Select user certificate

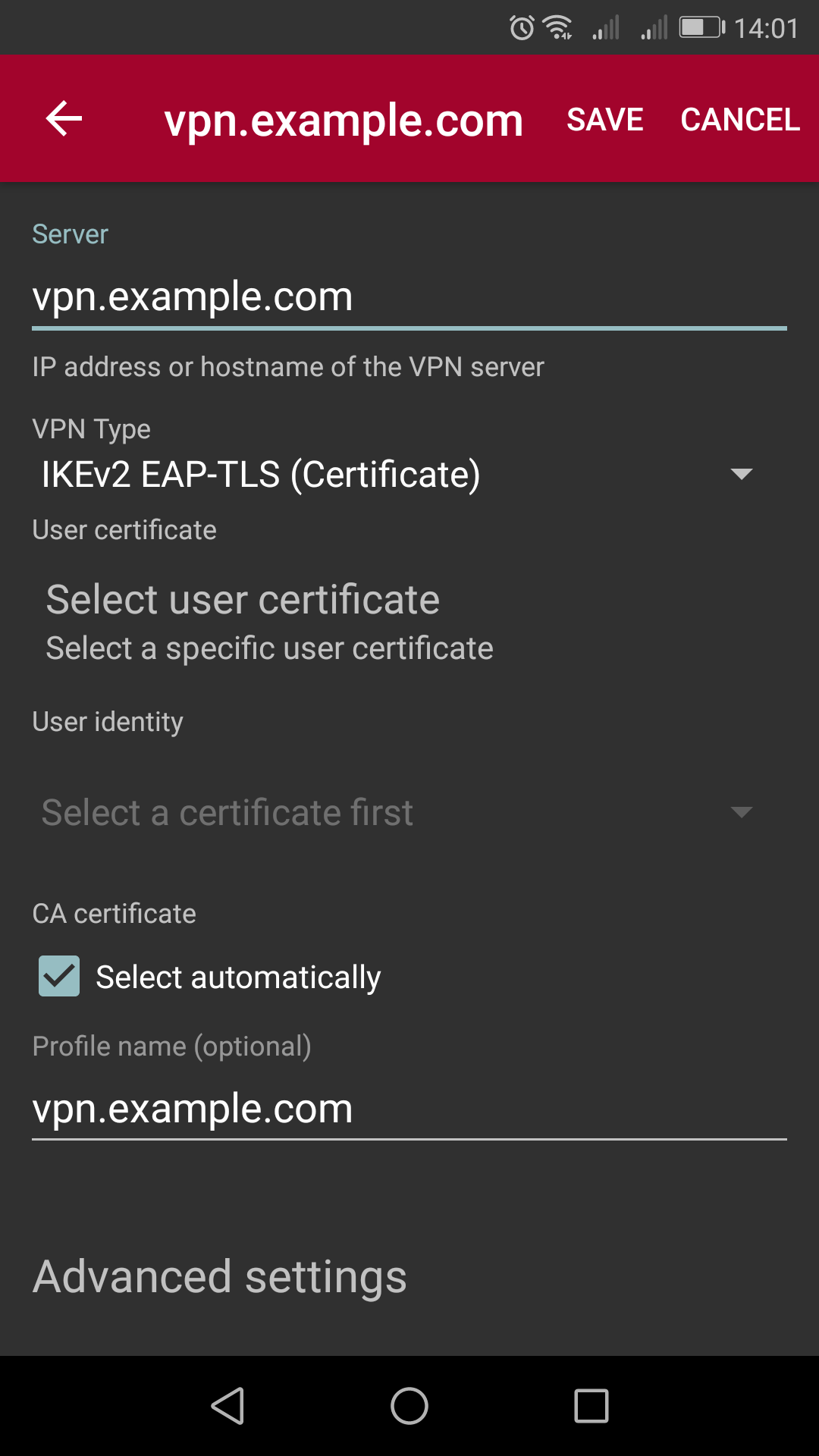click(x=269, y=621)
